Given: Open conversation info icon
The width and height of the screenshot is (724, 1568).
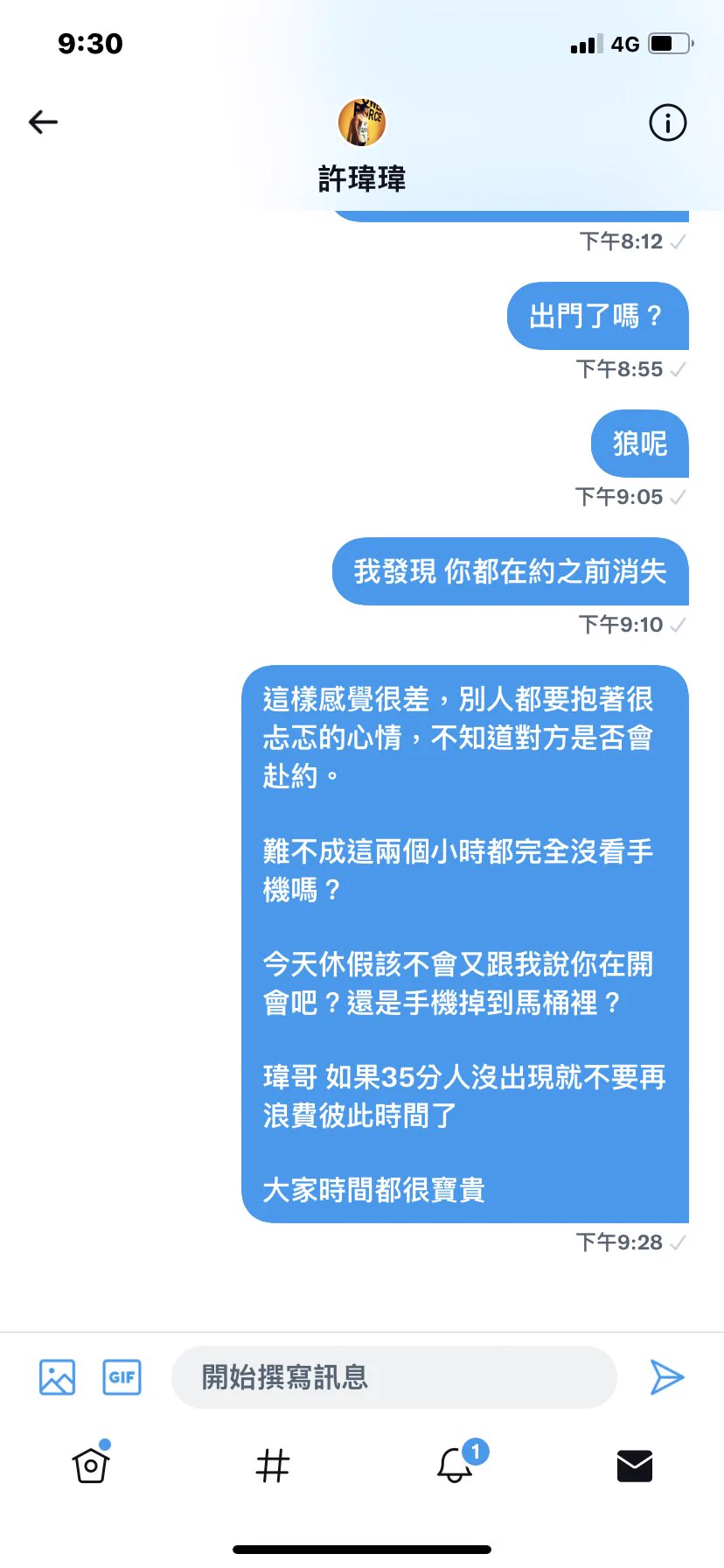Looking at the screenshot, I should pos(667,122).
